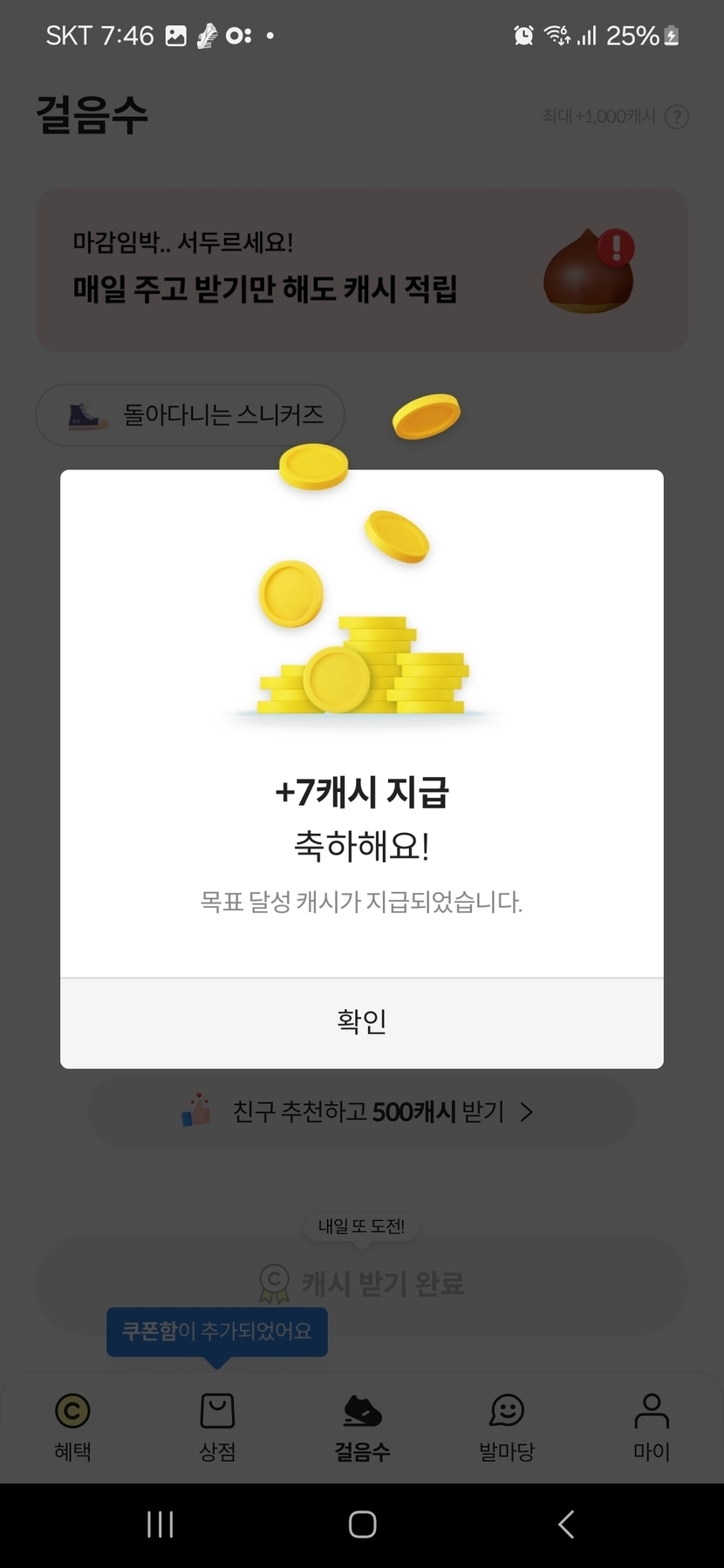The width and height of the screenshot is (724, 1568).
Task: Go to the phone's home screen
Action: tap(362, 1524)
